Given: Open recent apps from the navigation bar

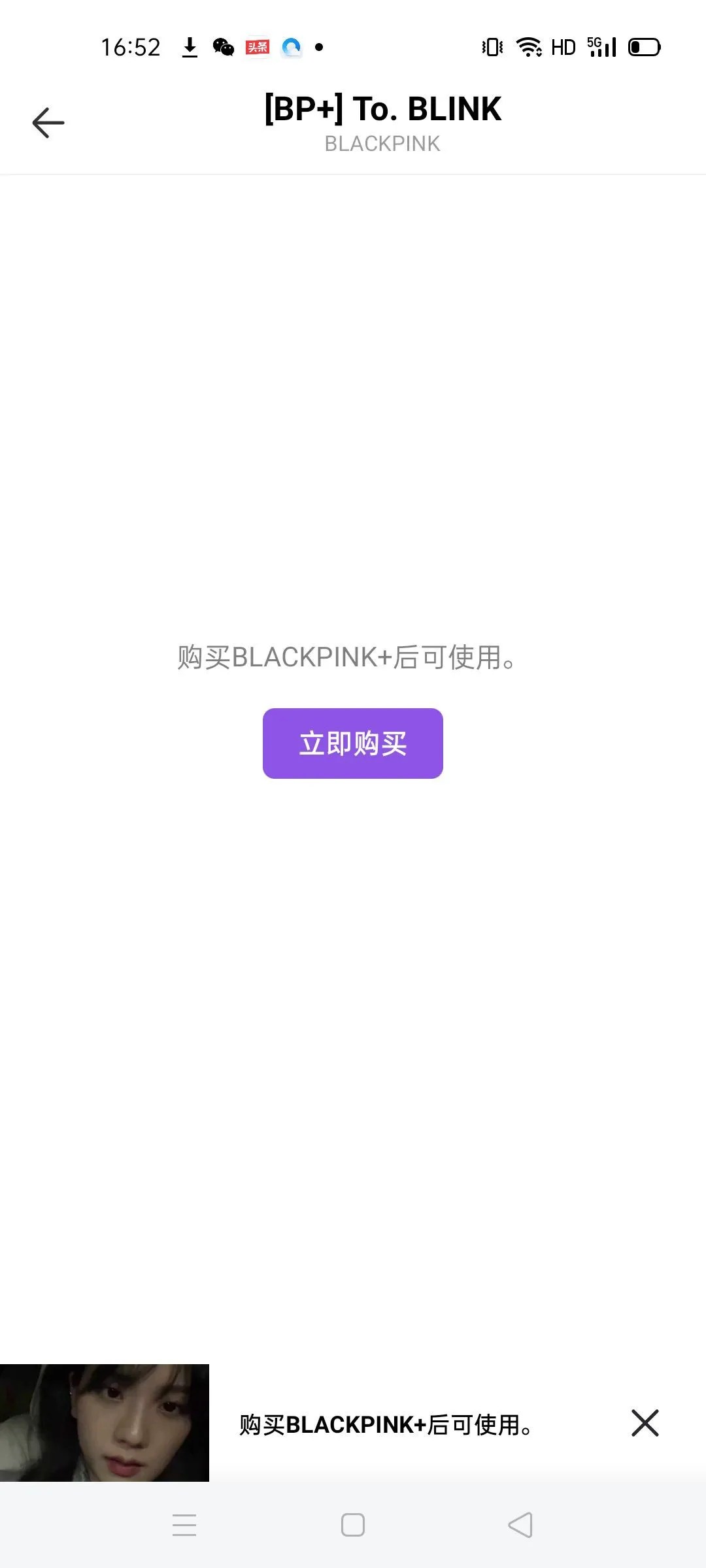Looking at the screenshot, I should click(x=185, y=1525).
